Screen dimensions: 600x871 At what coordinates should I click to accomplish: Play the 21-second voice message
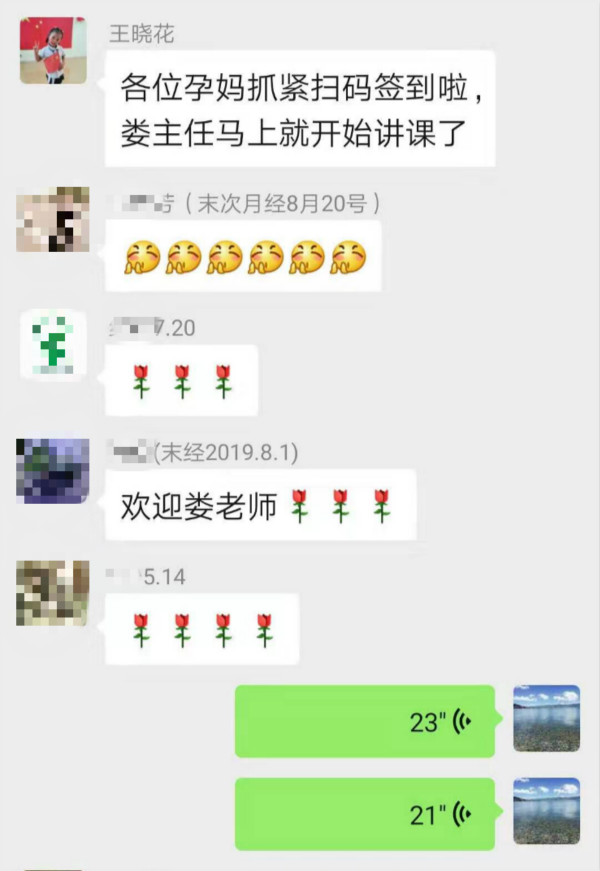tap(365, 813)
